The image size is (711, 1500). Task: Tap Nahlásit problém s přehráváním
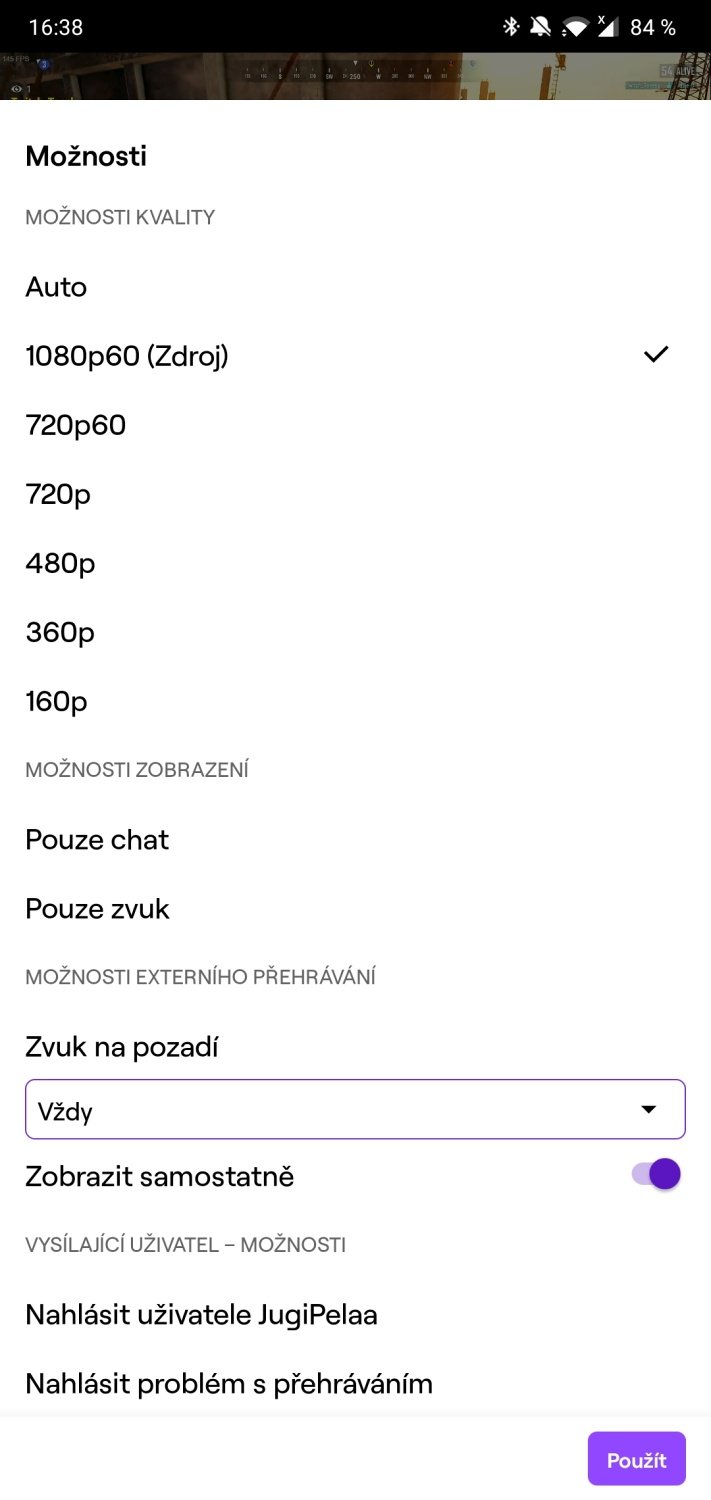[x=355, y=1383]
